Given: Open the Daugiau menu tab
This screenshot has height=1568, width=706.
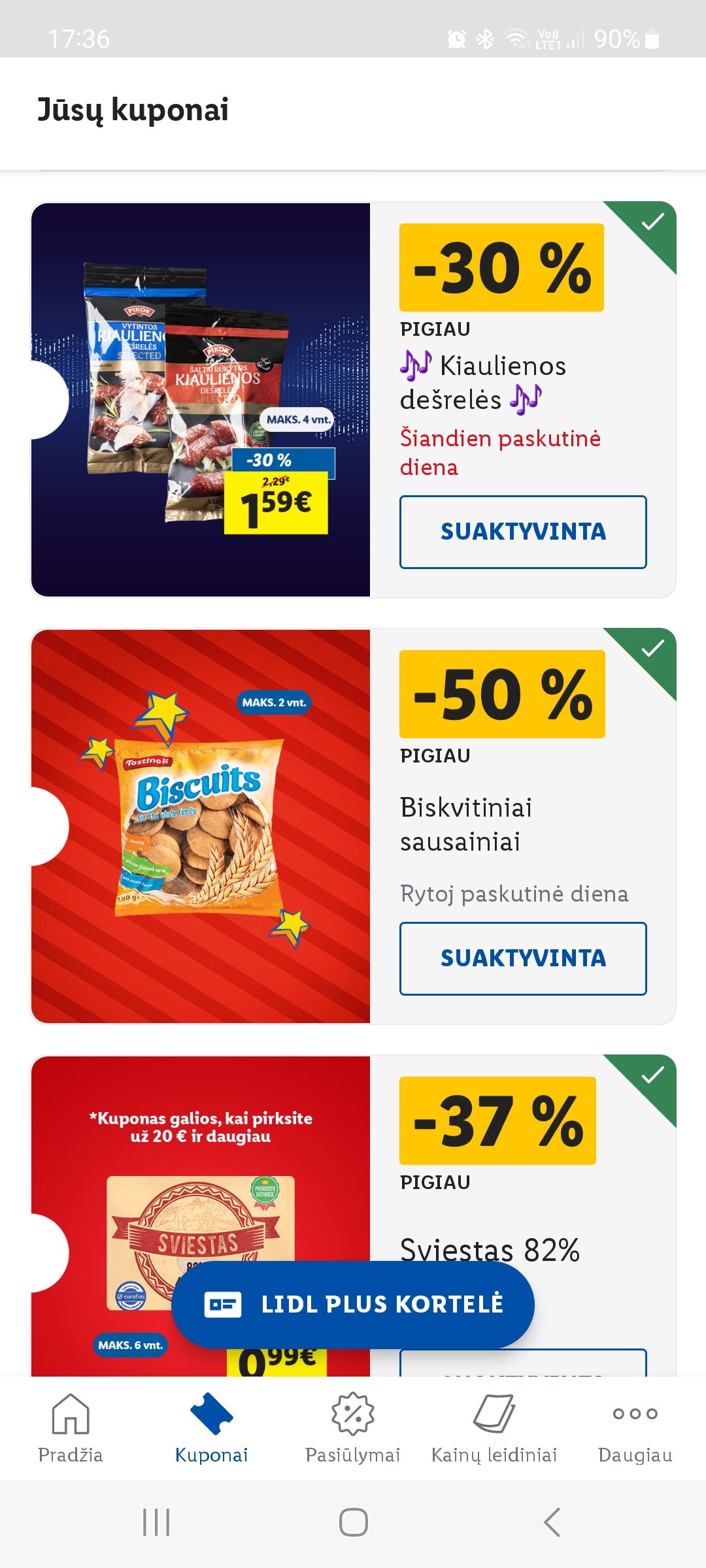Looking at the screenshot, I should [635, 1428].
